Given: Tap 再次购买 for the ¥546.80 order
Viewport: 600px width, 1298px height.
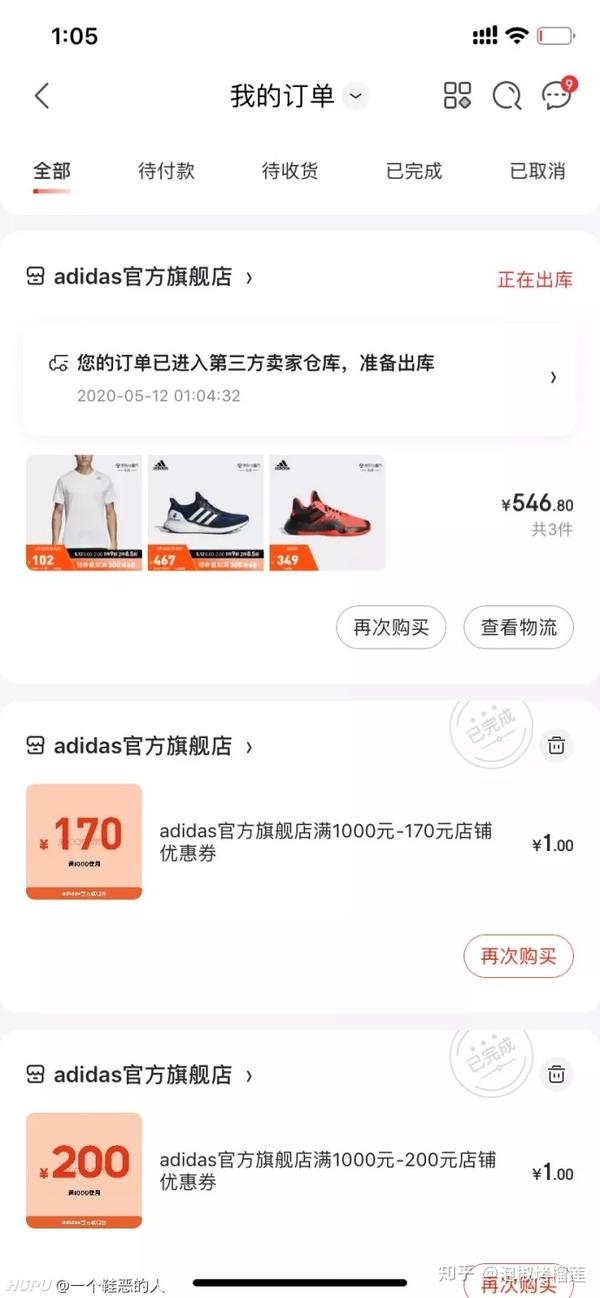Looking at the screenshot, I should [391, 628].
